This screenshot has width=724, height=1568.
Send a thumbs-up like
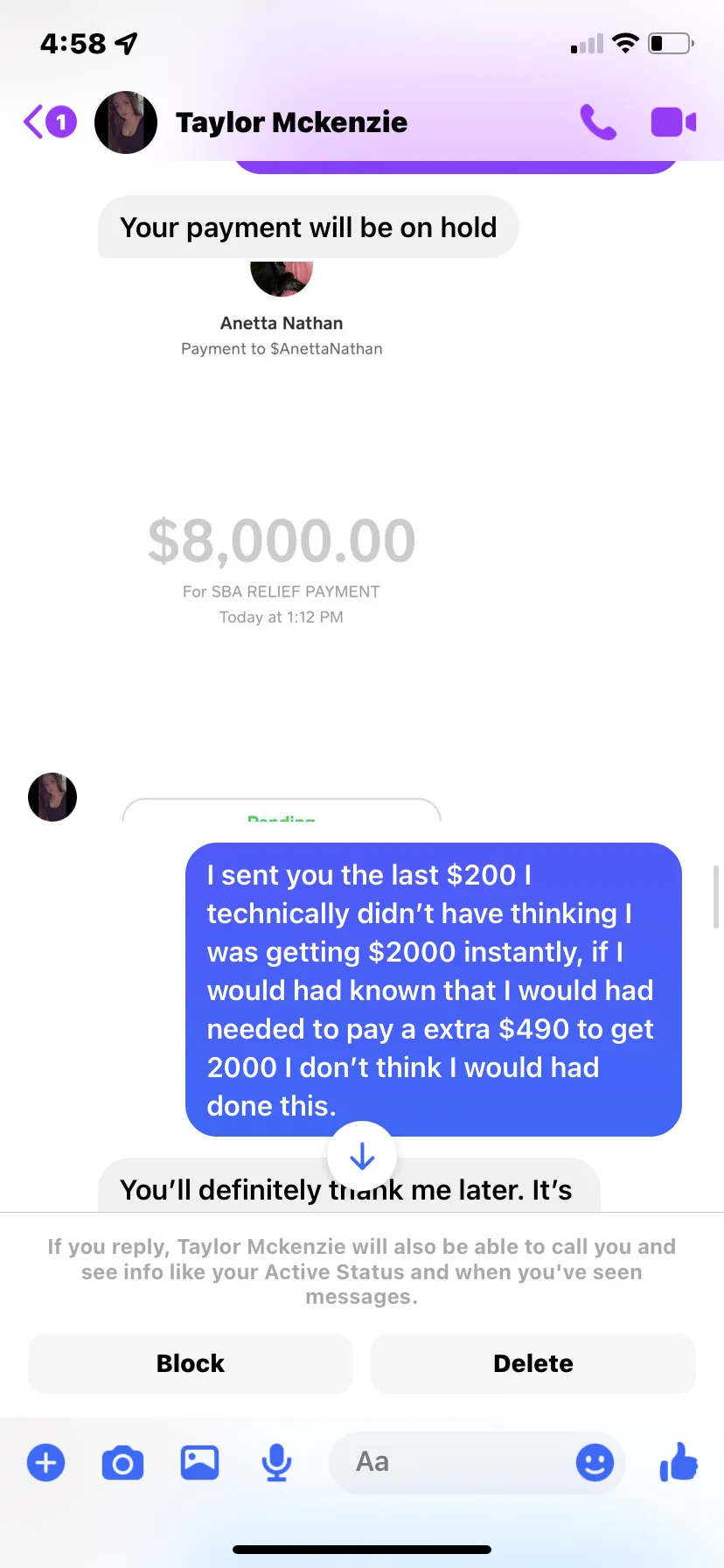pyautogui.click(x=679, y=1461)
